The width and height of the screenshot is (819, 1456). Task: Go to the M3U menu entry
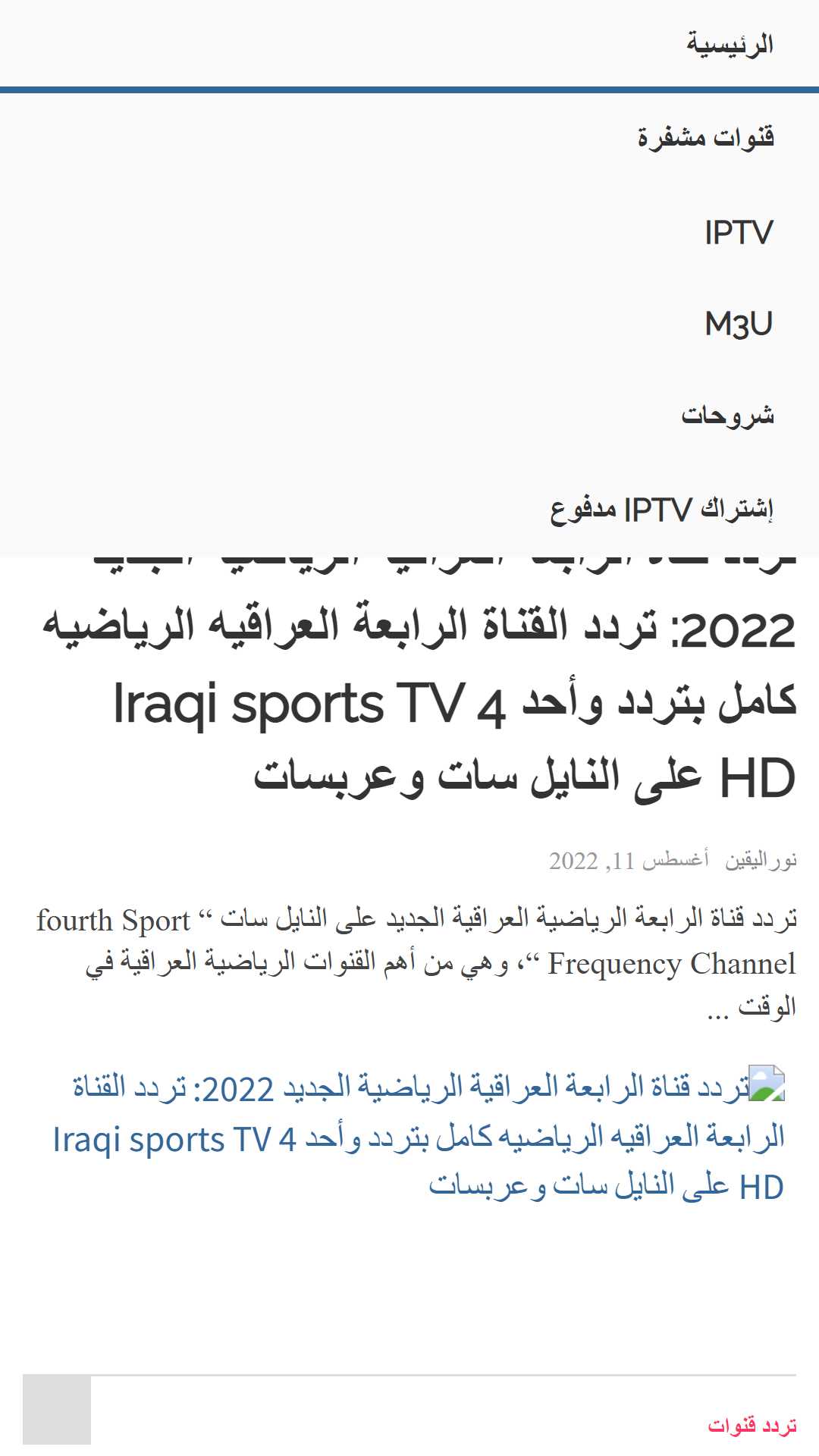coord(739,325)
